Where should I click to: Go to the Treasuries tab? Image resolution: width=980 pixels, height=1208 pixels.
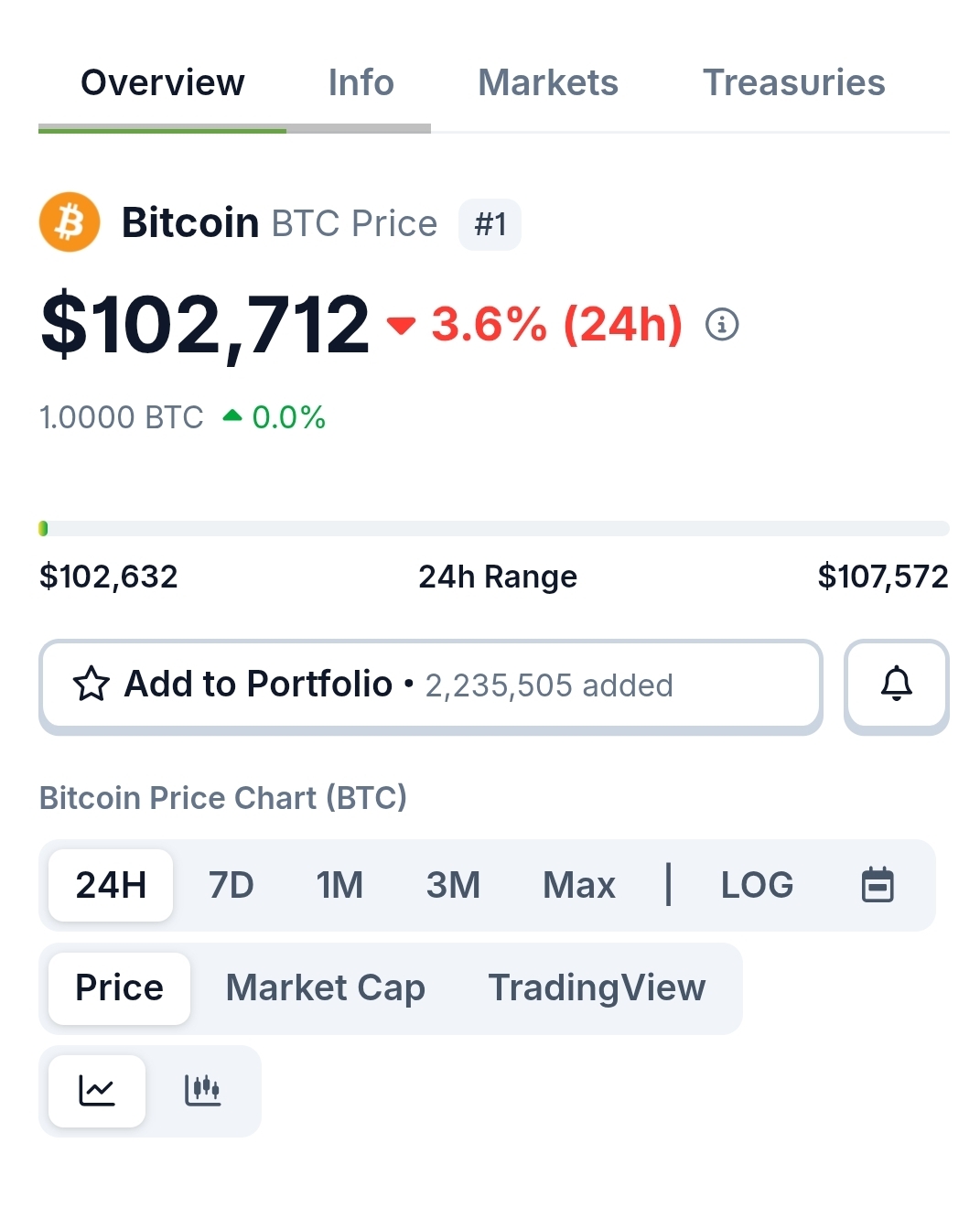[x=793, y=83]
